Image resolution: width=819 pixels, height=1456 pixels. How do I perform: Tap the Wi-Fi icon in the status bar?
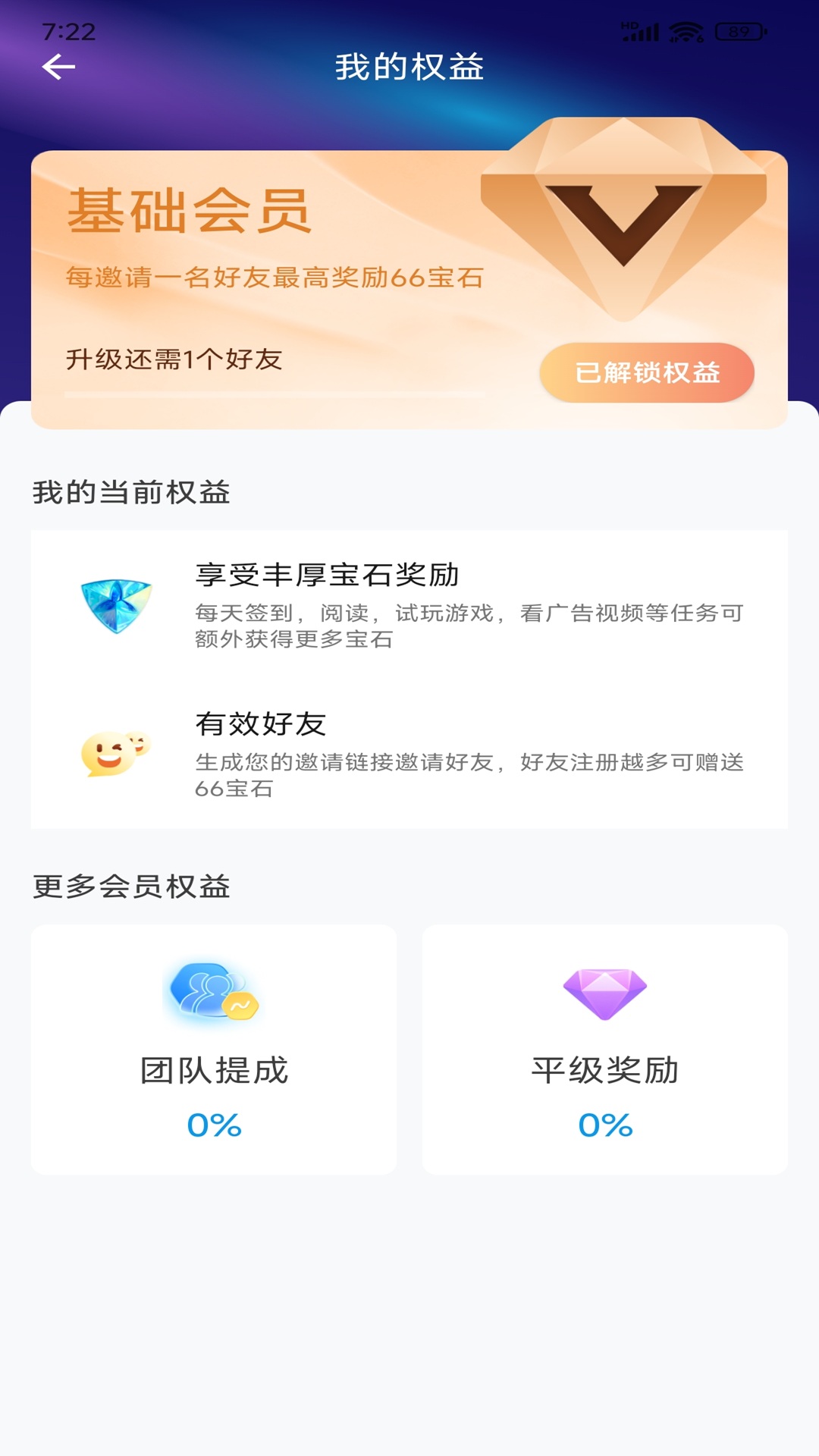[x=686, y=32]
